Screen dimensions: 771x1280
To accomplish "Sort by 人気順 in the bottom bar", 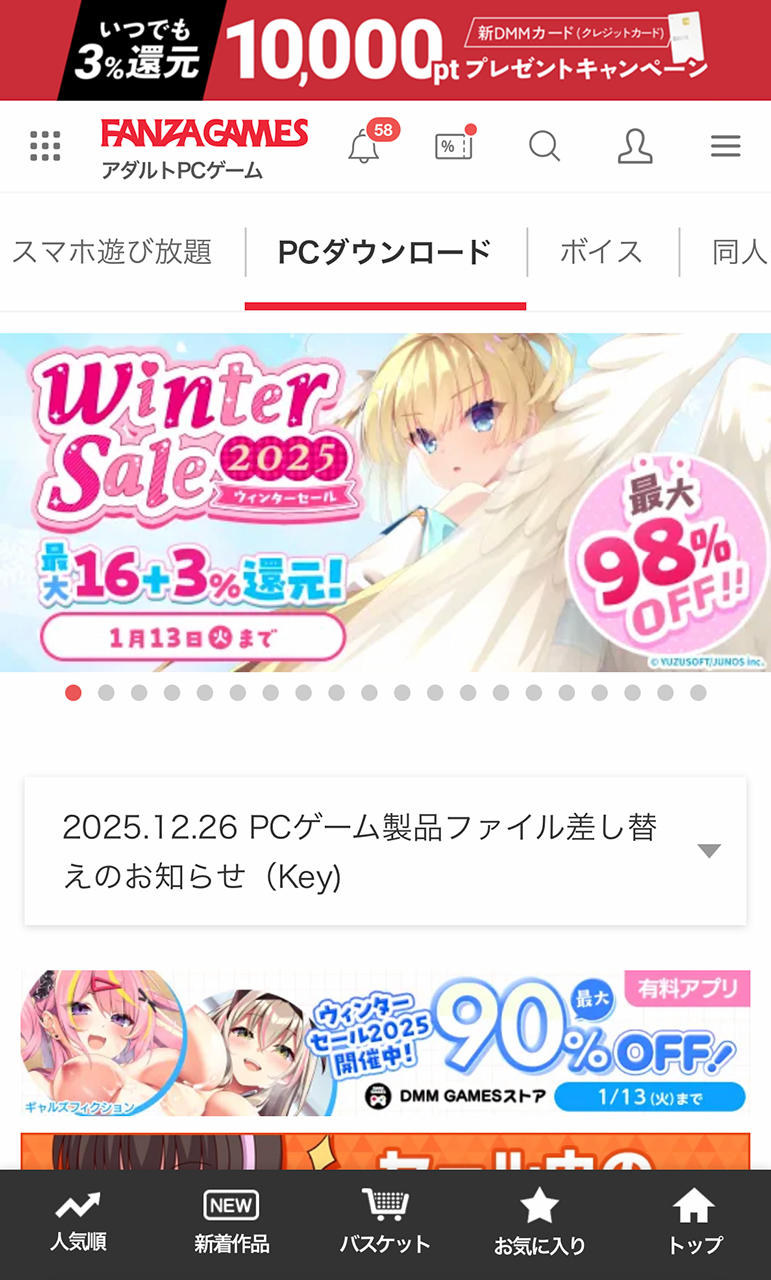I will tap(78, 1224).
